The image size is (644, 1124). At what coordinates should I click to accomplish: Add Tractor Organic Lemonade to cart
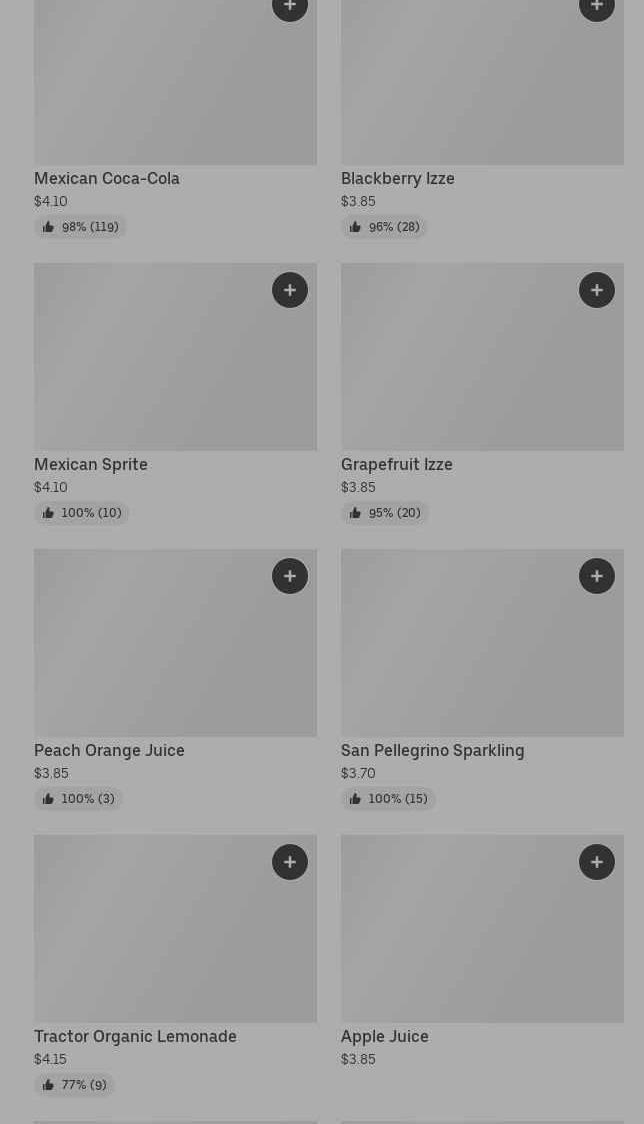290,862
